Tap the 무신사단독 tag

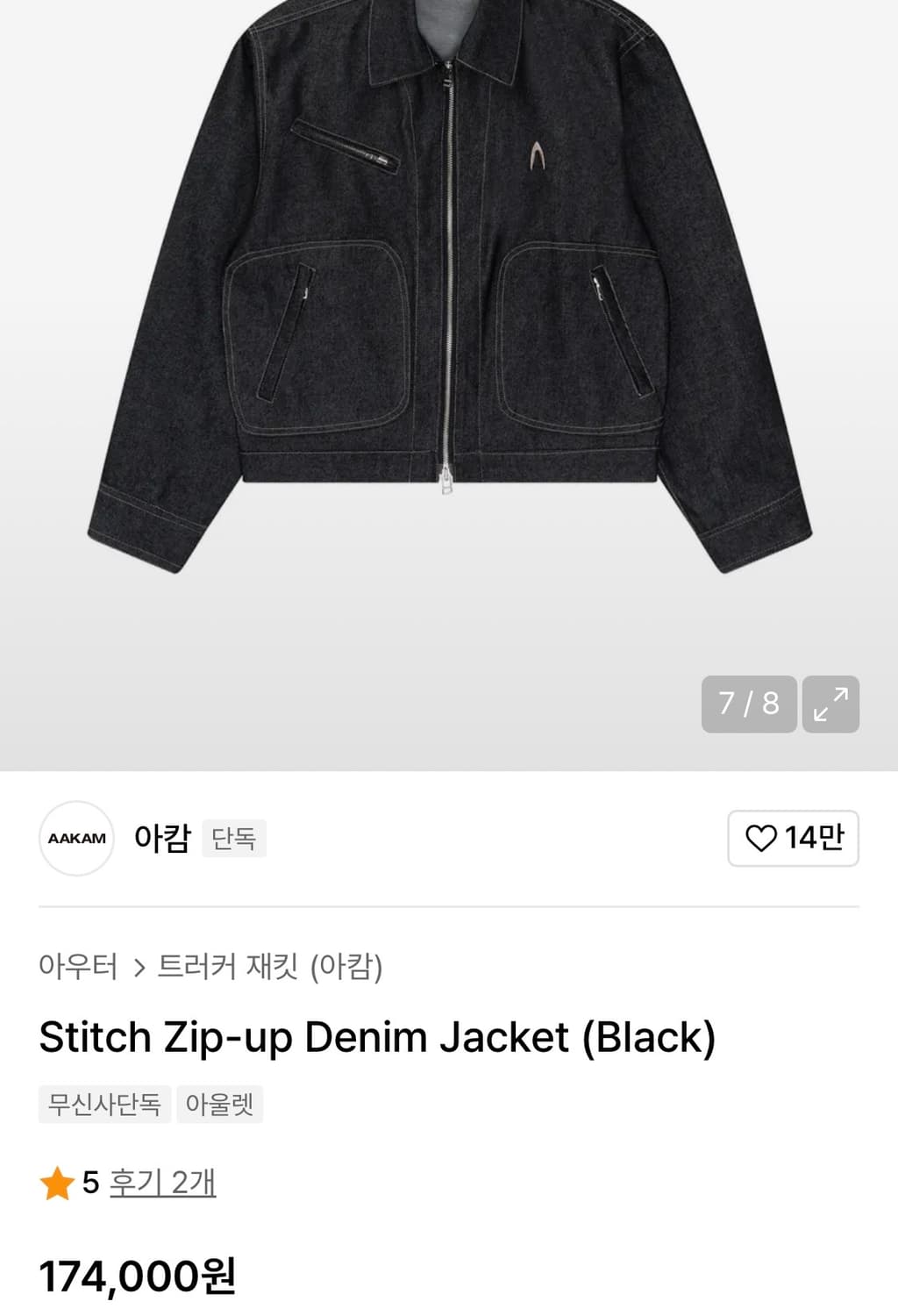pos(104,1105)
